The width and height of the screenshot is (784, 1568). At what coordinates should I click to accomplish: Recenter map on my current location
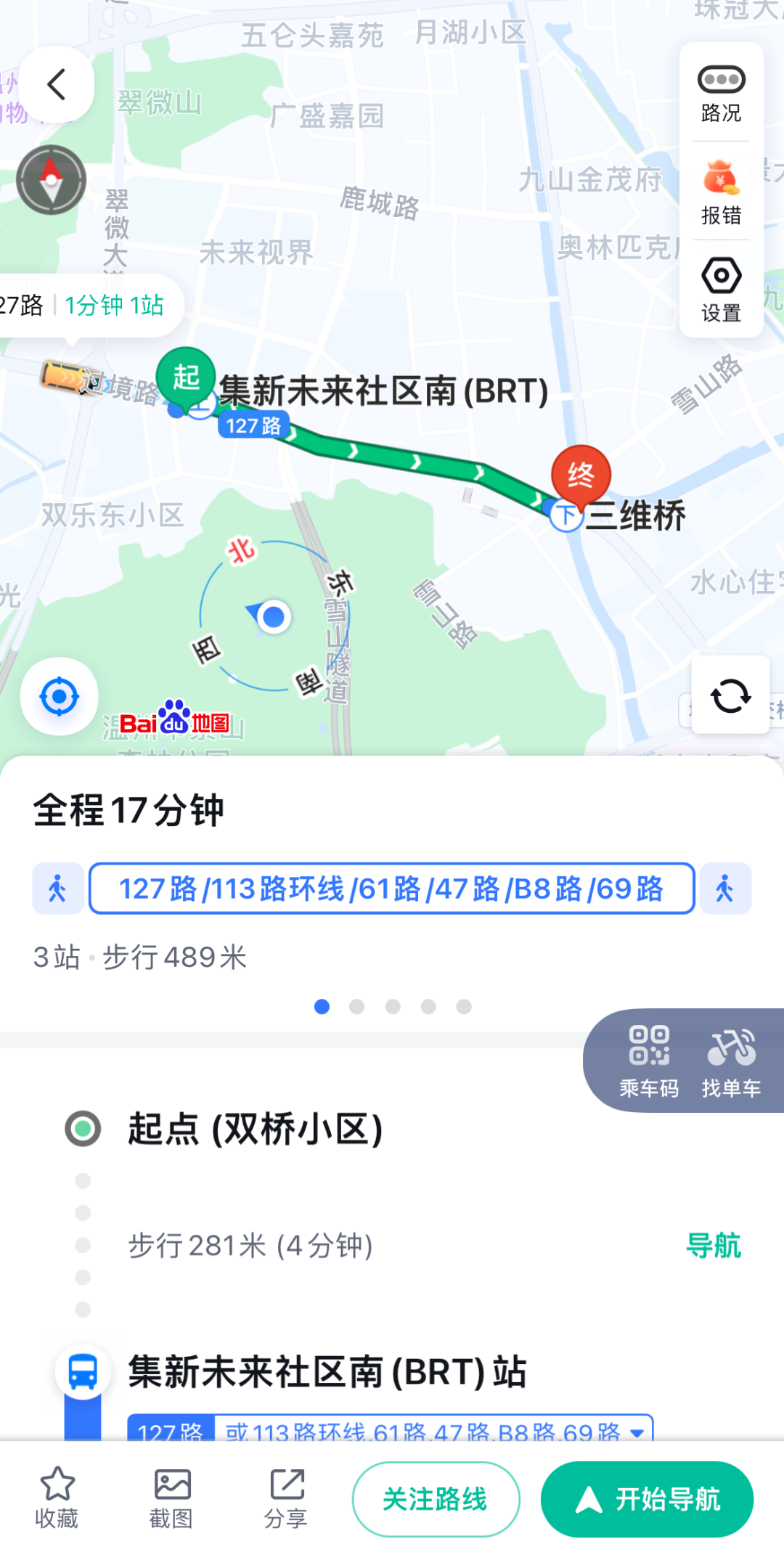click(x=60, y=697)
